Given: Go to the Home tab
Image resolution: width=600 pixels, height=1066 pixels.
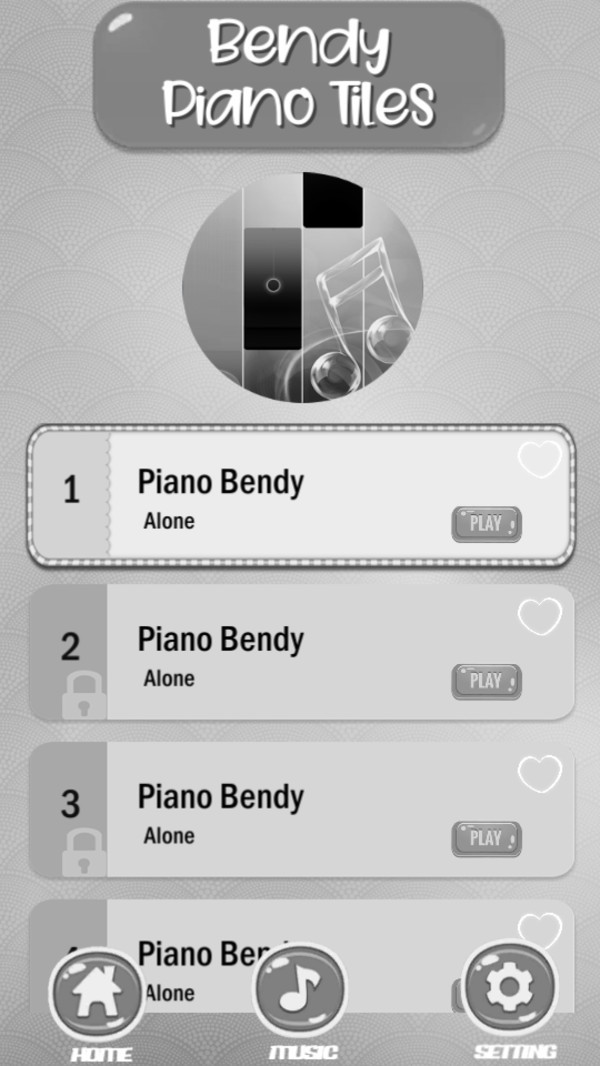Looking at the screenshot, I should 97,994.
